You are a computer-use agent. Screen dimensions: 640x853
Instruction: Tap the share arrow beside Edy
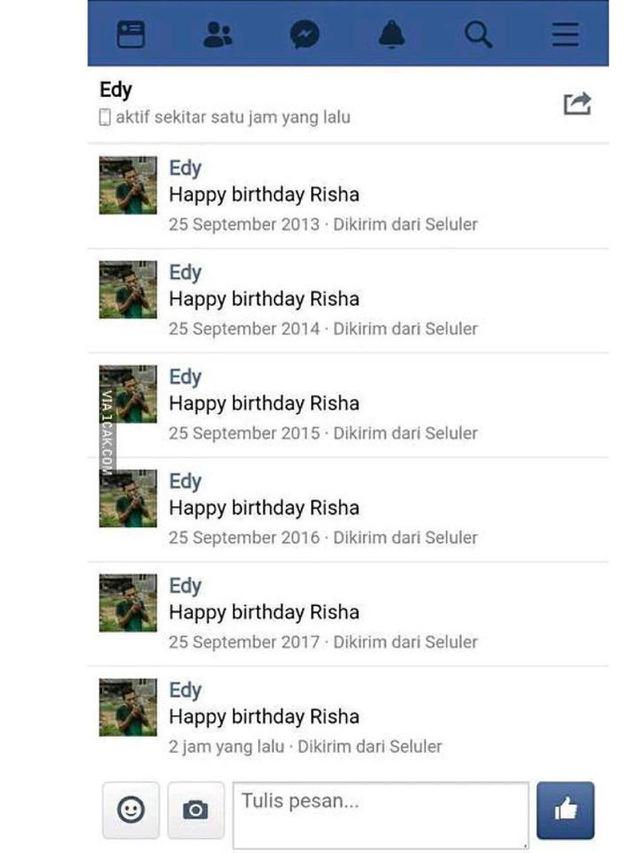click(x=577, y=103)
